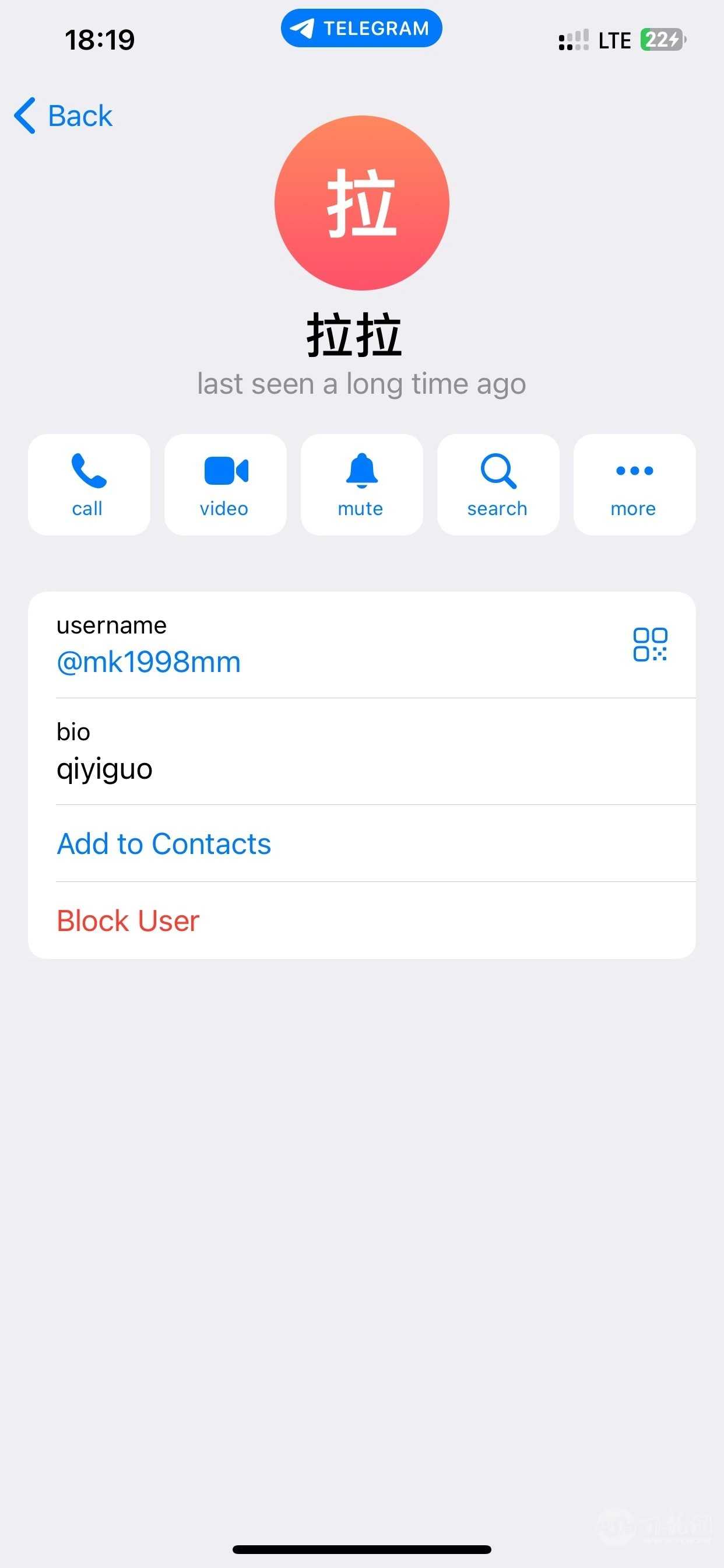Tap the @mk1998mm username
The image size is (724, 1568).
click(149, 662)
